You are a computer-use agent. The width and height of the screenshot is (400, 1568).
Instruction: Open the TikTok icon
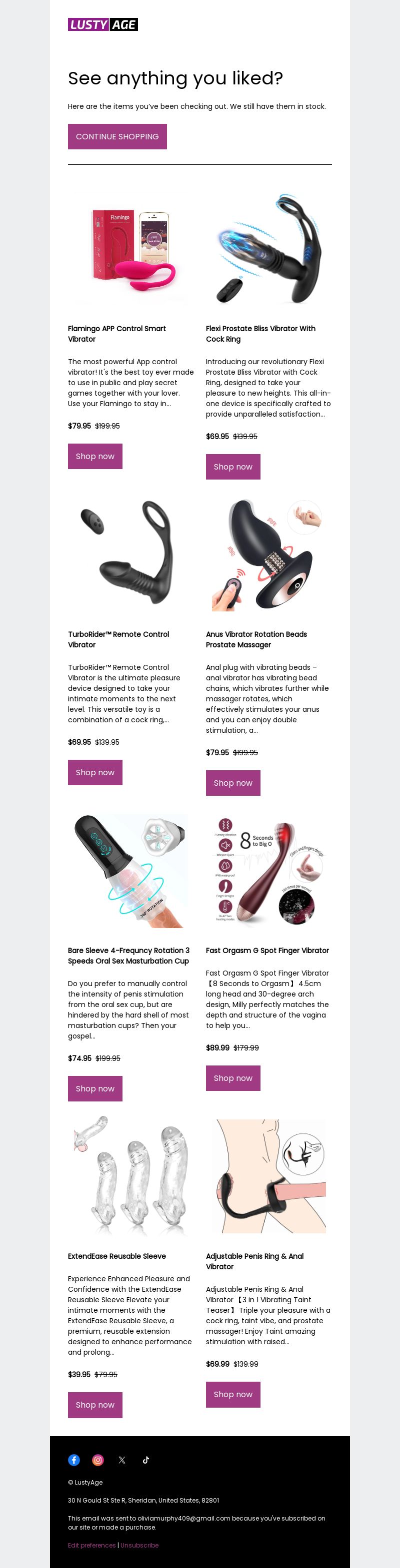(145, 1460)
